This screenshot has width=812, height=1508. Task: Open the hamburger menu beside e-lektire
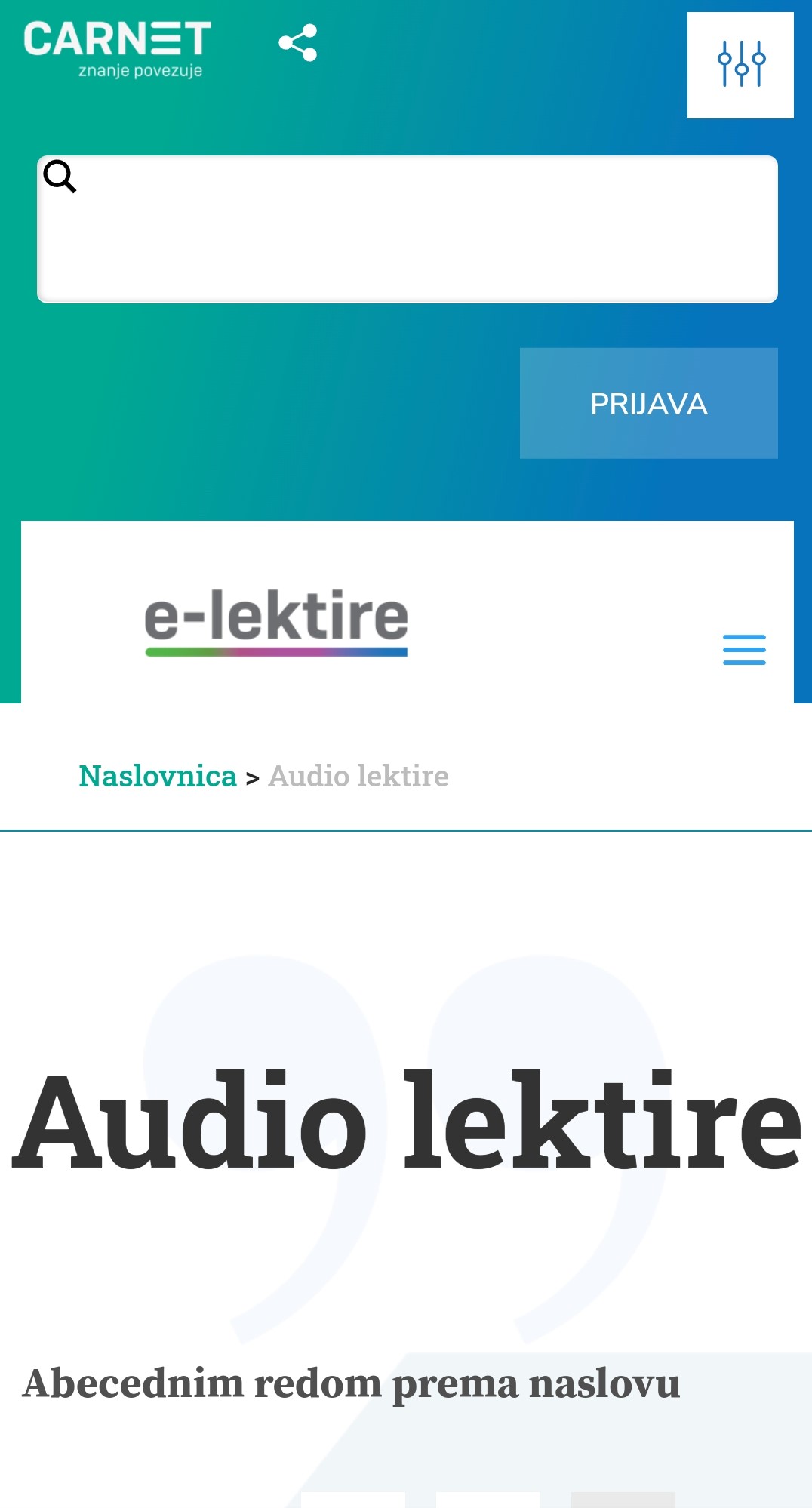(x=744, y=650)
